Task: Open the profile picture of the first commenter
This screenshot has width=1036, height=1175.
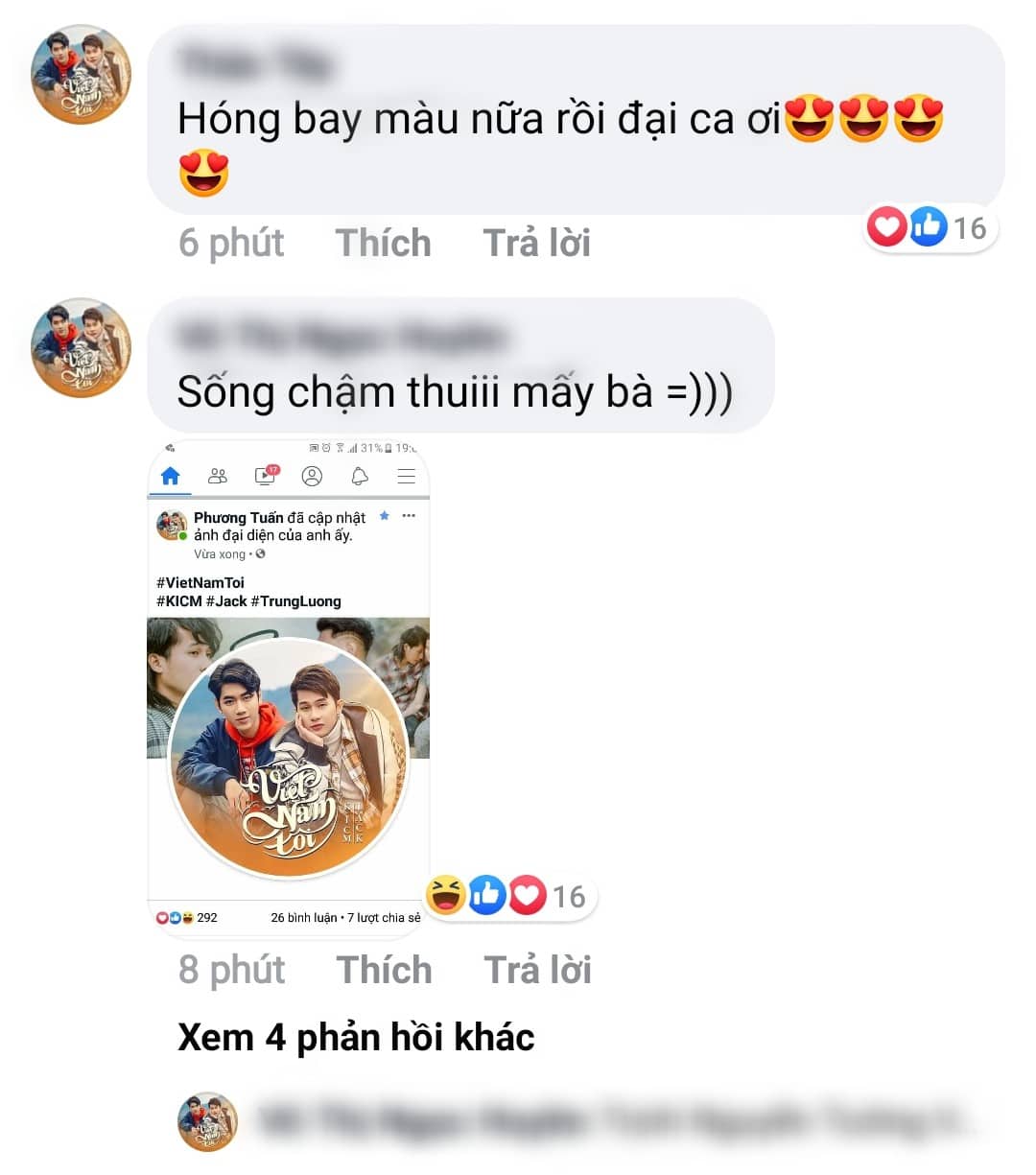Action: coord(81,76)
